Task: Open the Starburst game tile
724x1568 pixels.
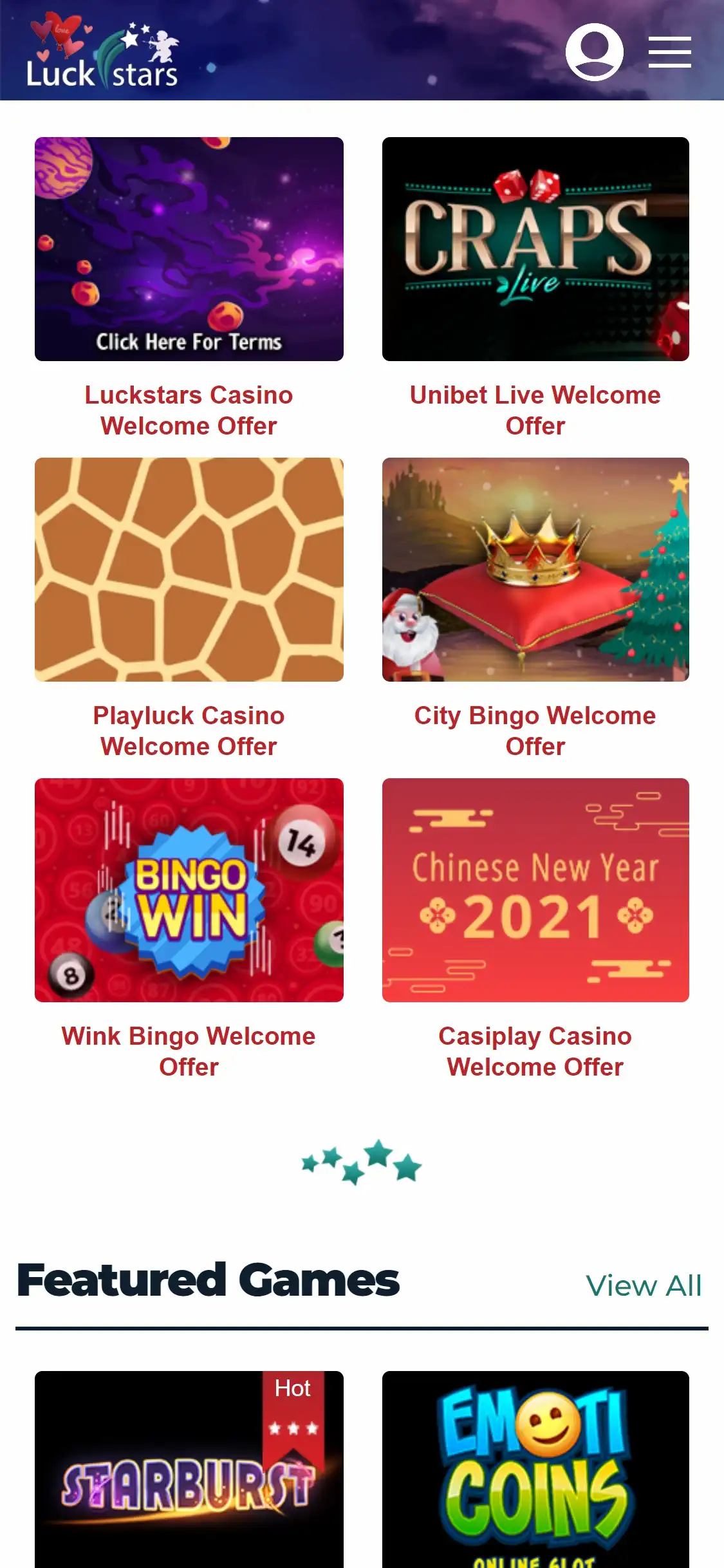Action: (x=189, y=1474)
